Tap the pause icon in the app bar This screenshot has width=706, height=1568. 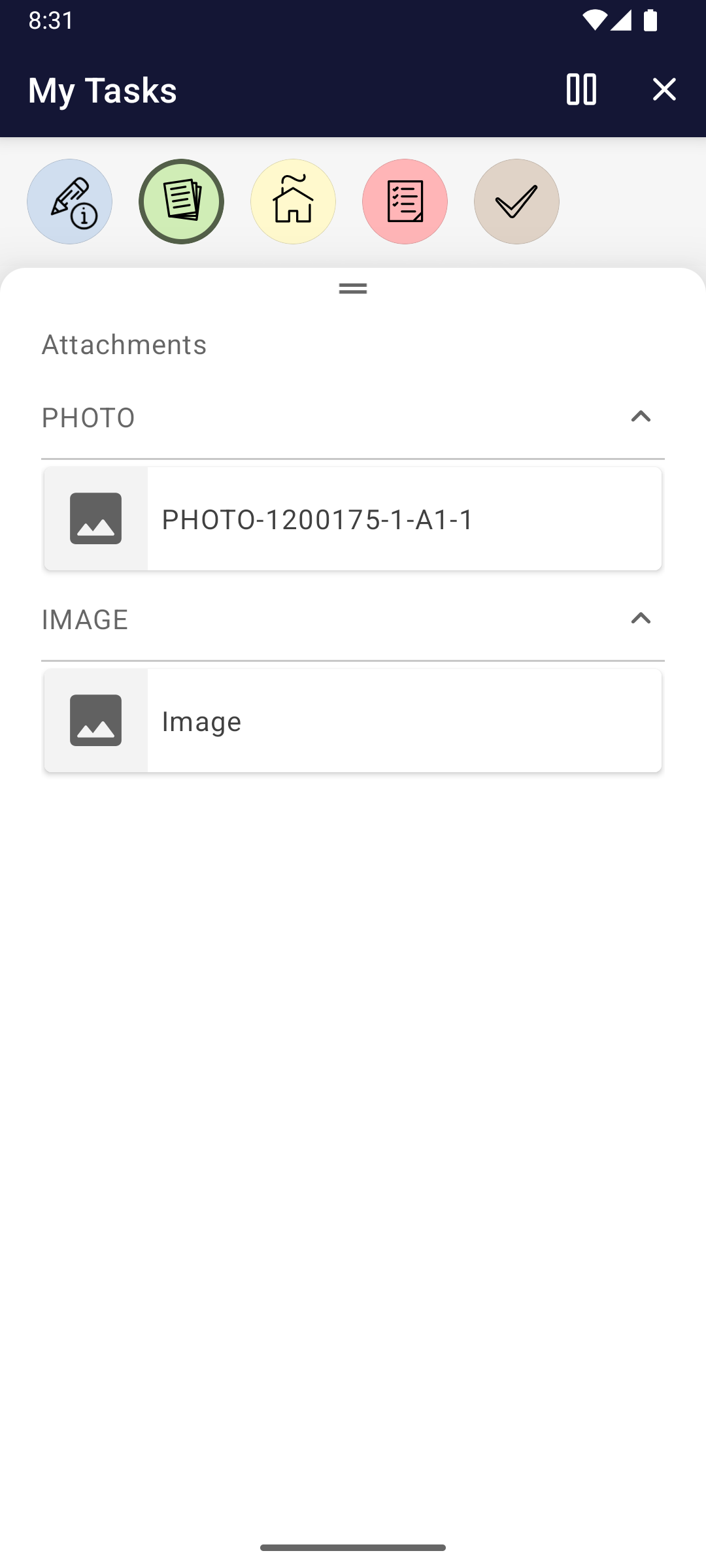click(x=581, y=90)
